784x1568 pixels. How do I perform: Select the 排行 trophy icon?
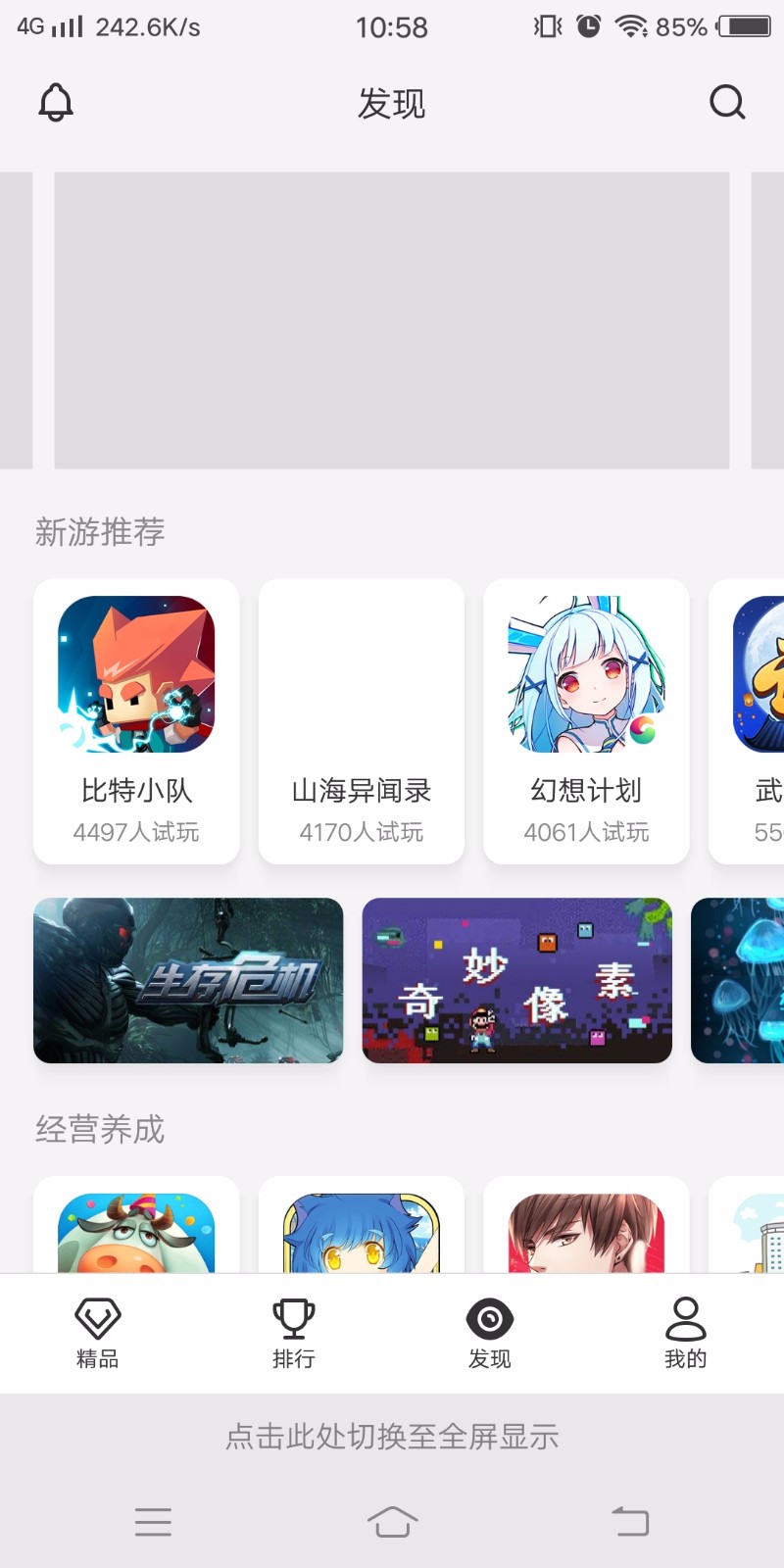tap(294, 1316)
